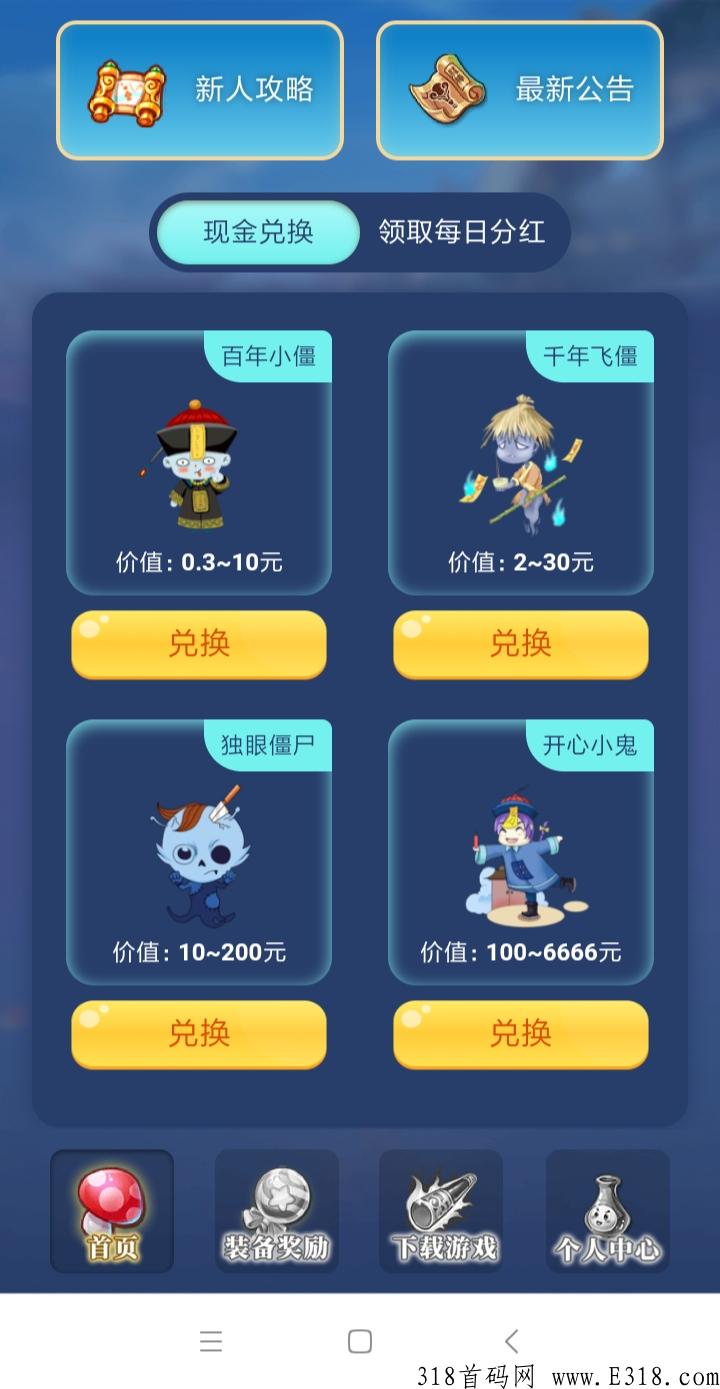Screen dimensions: 720x1389
Task: Tap the Android home square button
Action: pos(360,1342)
